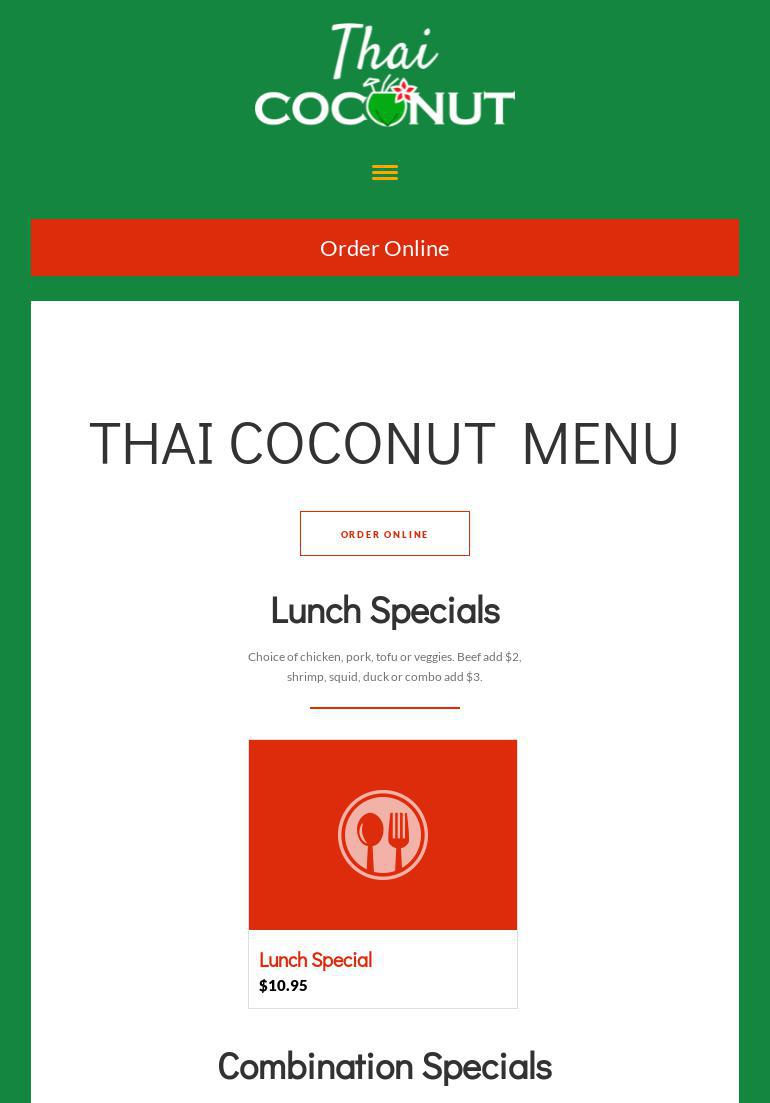Tap the Thai Coconut logo to go home
This screenshot has height=1103, width=770.
pos(385,75)
